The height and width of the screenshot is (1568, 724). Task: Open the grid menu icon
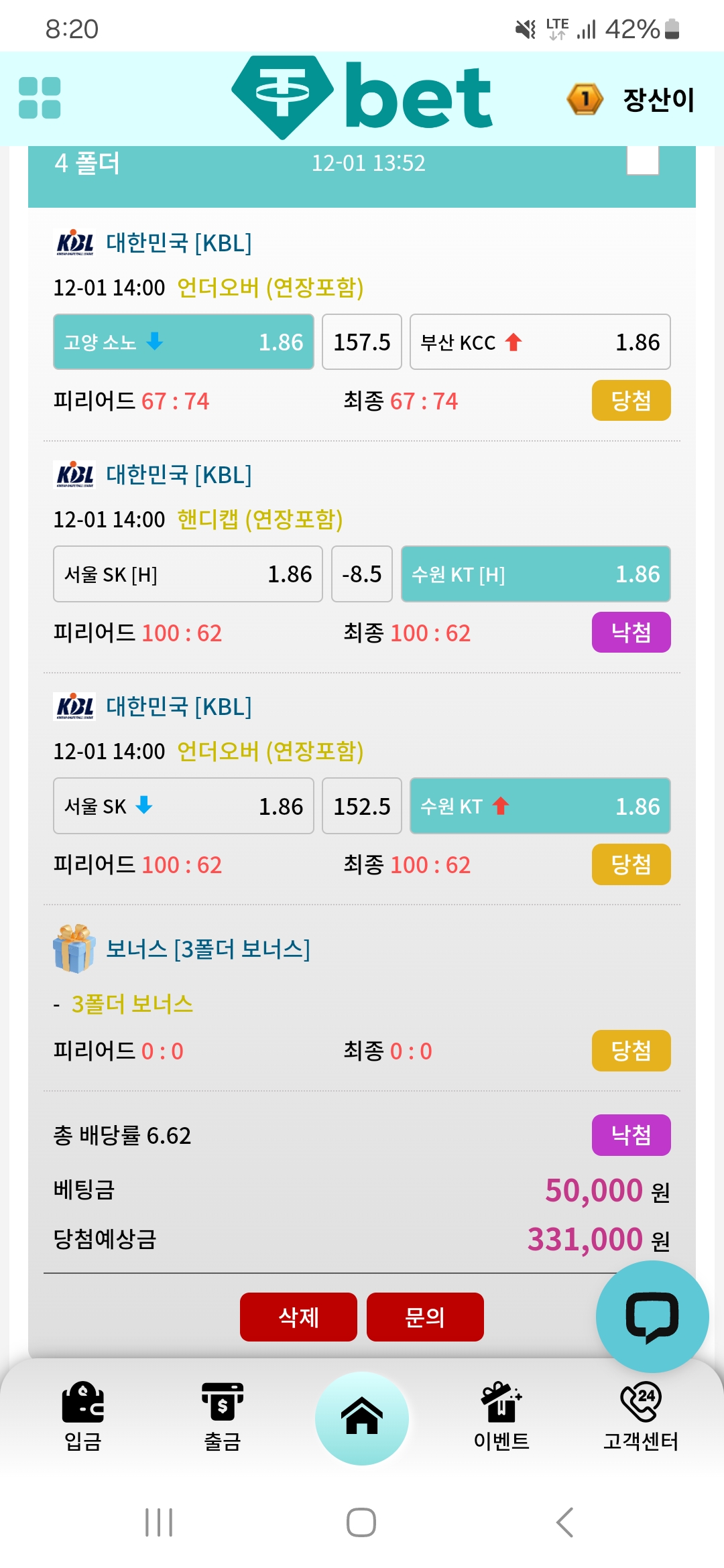pyautogui.click(x=40, y=98)
